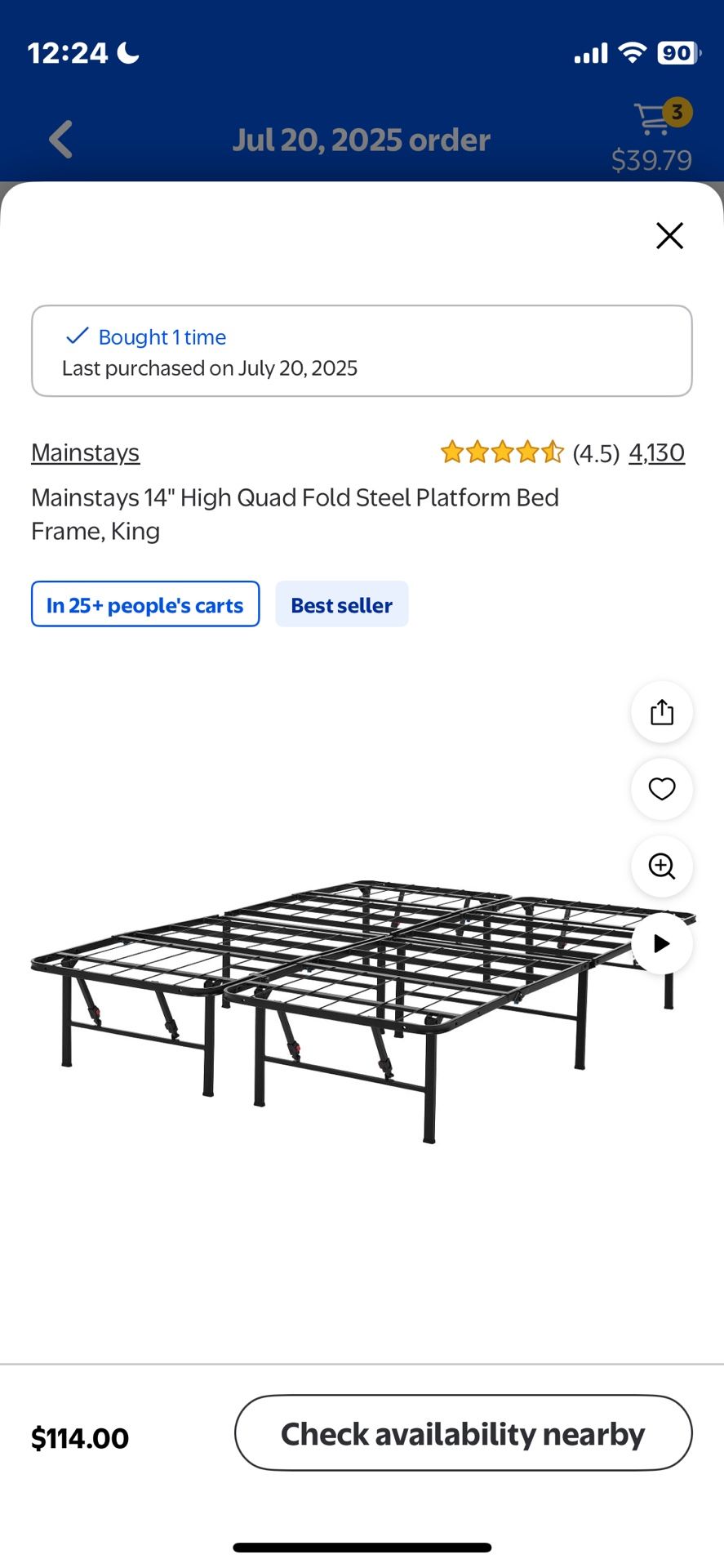This screenshot has height=1568, width=724.
Task: Close the product details sheet
Action: click(669, 236)
